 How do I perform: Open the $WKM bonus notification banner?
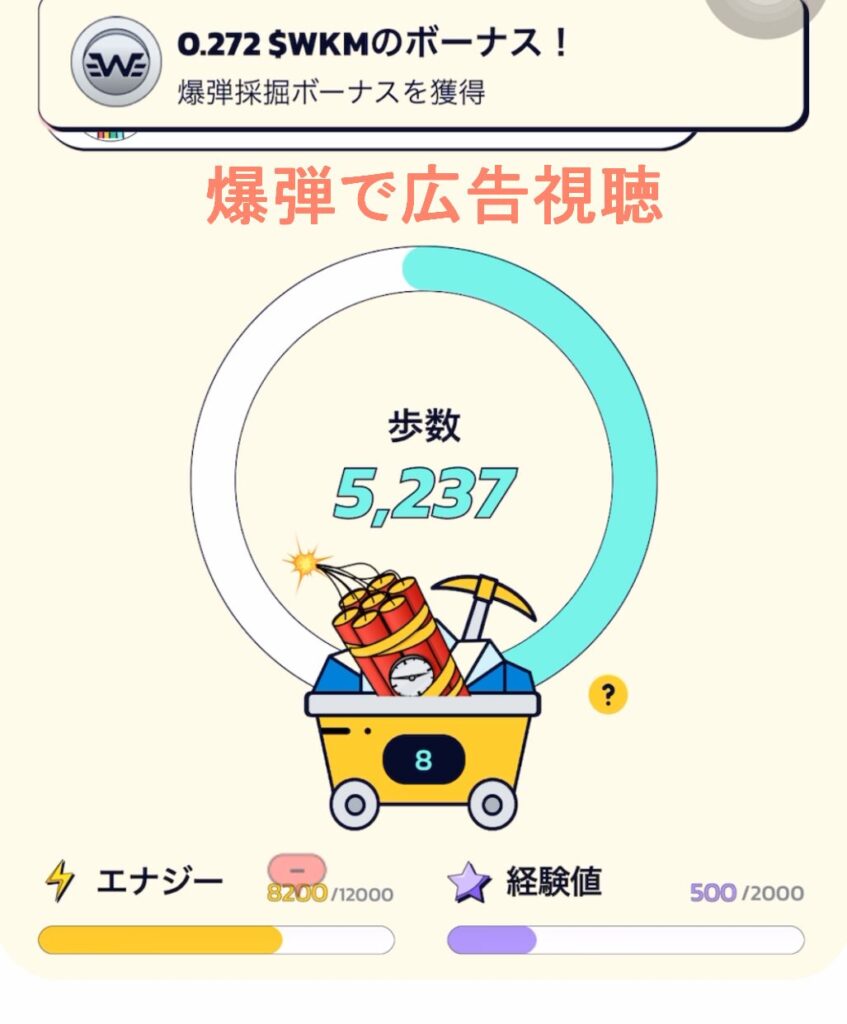coord(420,66)
